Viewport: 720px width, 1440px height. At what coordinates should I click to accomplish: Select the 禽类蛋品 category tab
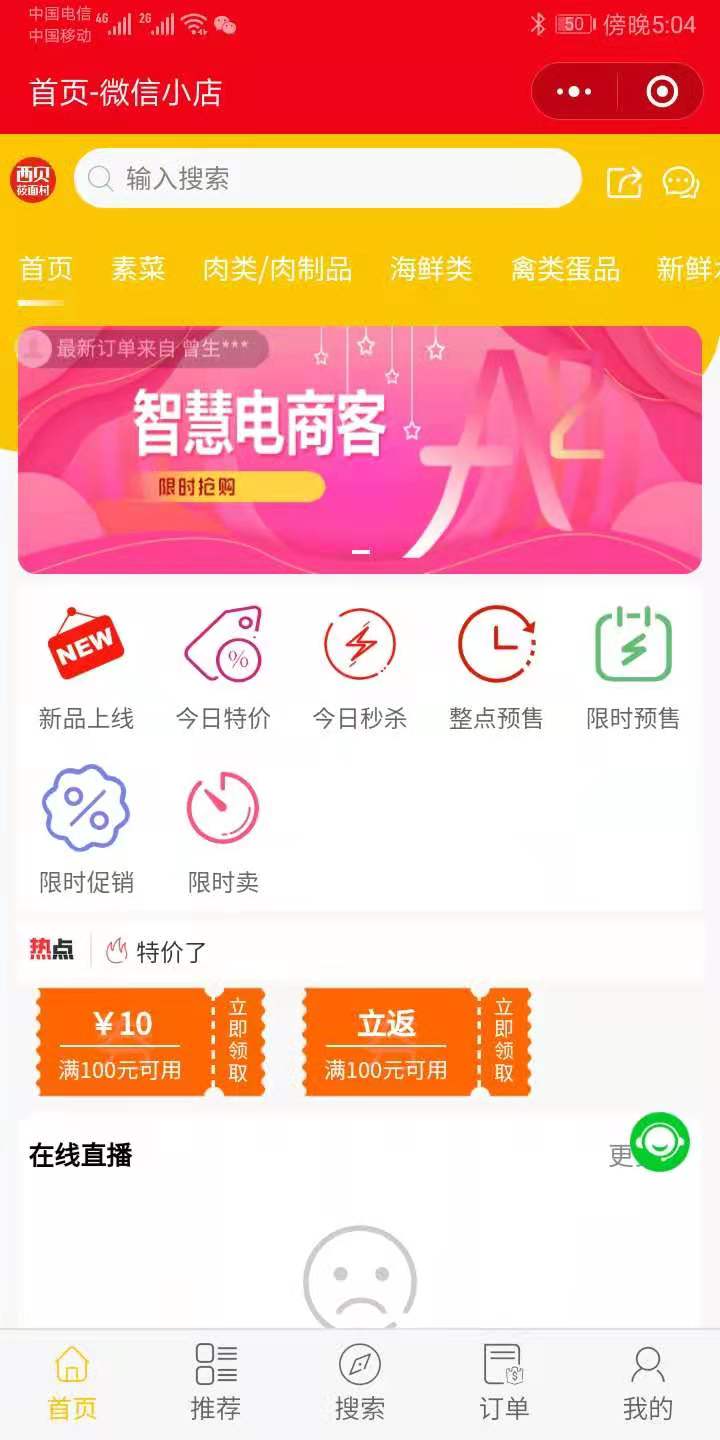click(x=565, y=269)
